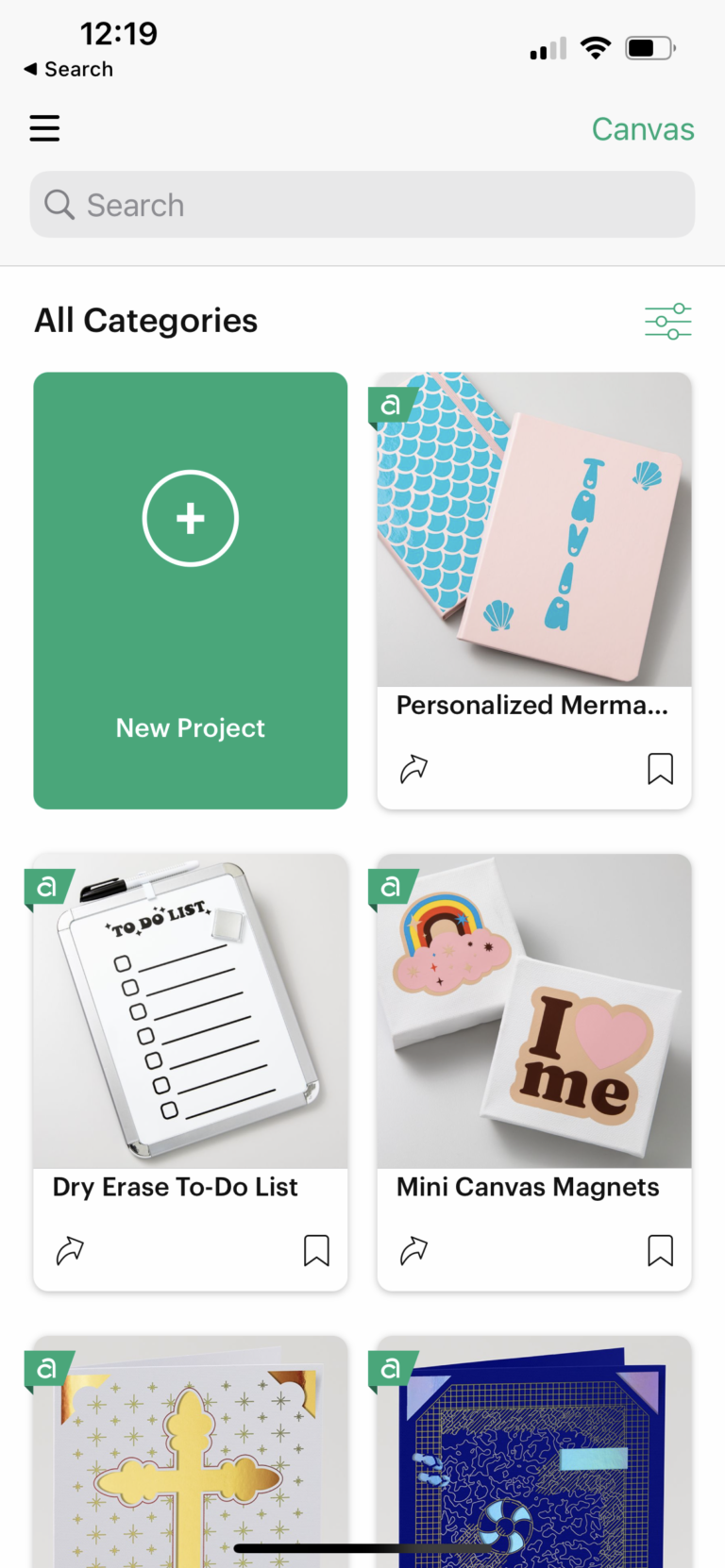Start a New Project

(191, 591)
